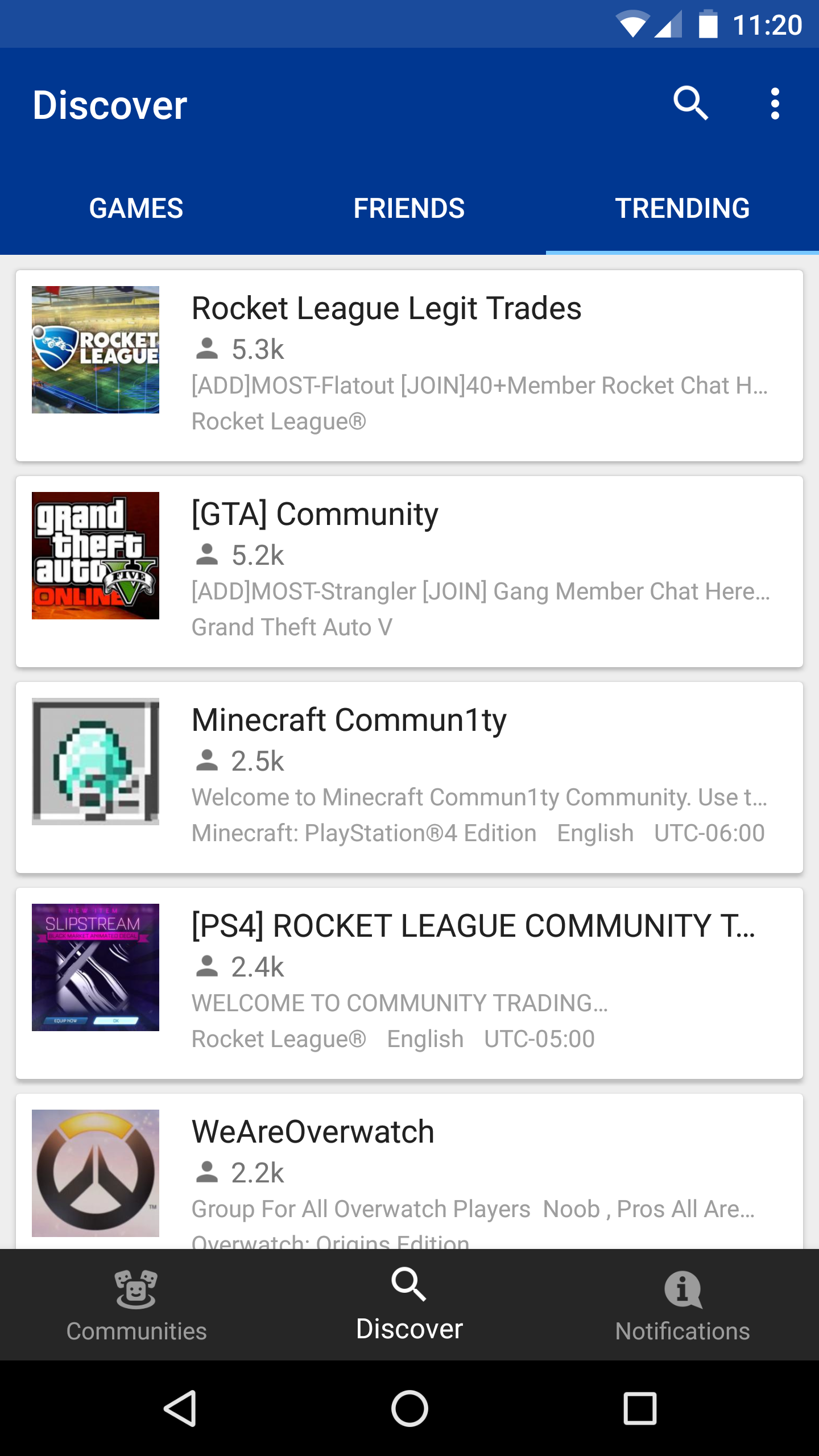Tap the member count icon for Rocket League Legit Trades
The image size is (819, 1456).
coord(207,349)
